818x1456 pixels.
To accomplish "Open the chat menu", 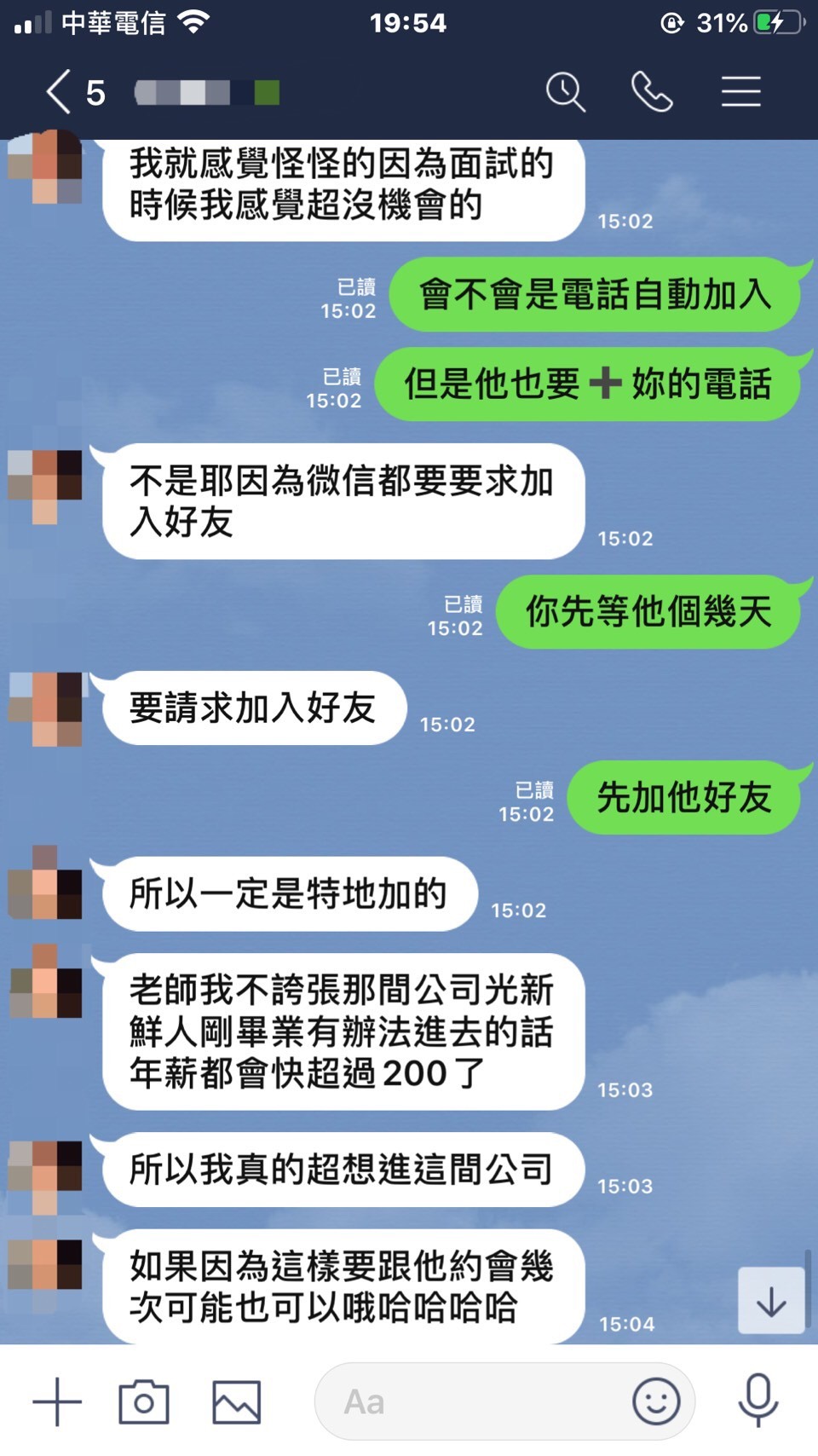I will tap(740, 92).
